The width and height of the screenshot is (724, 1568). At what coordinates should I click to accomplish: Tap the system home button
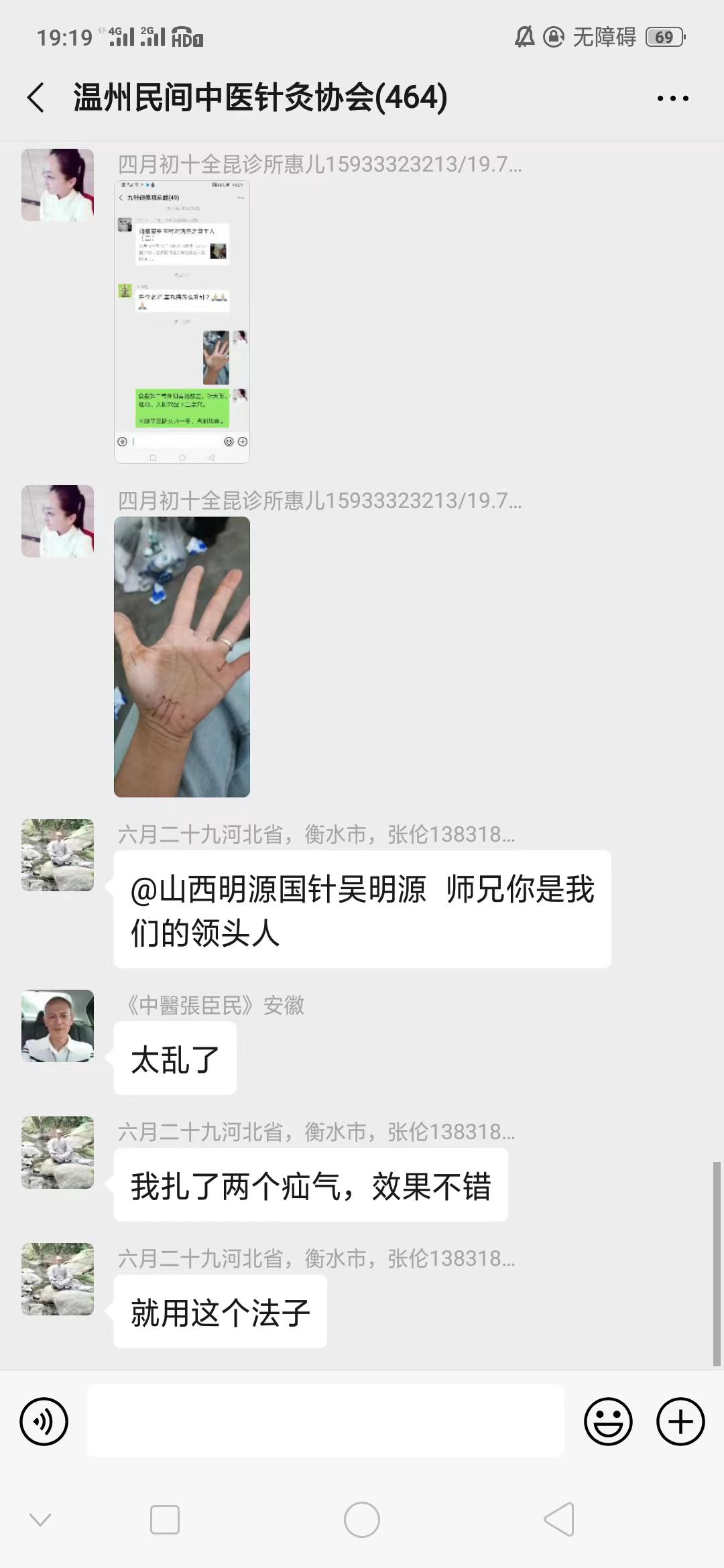(362, 1520)
